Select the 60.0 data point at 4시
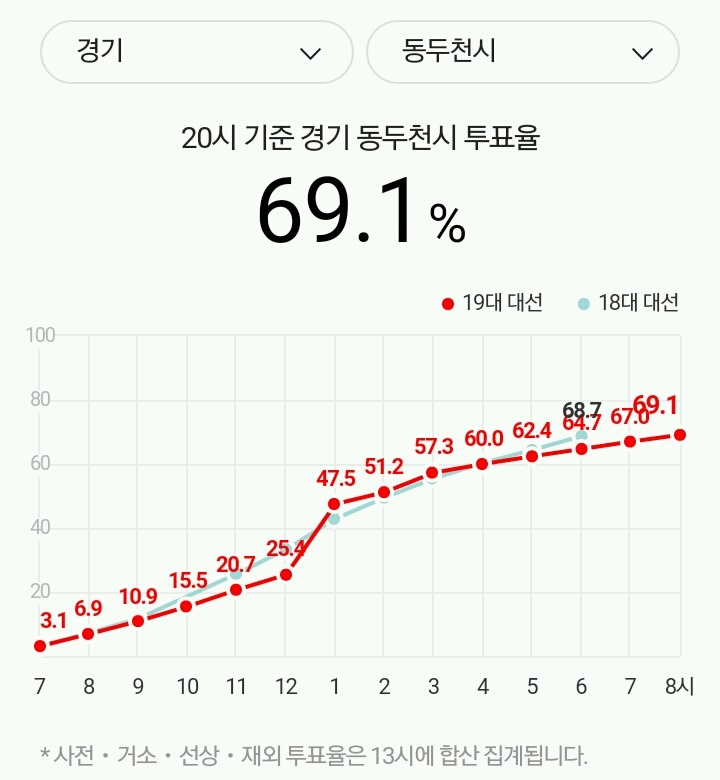 click(484, 463)
